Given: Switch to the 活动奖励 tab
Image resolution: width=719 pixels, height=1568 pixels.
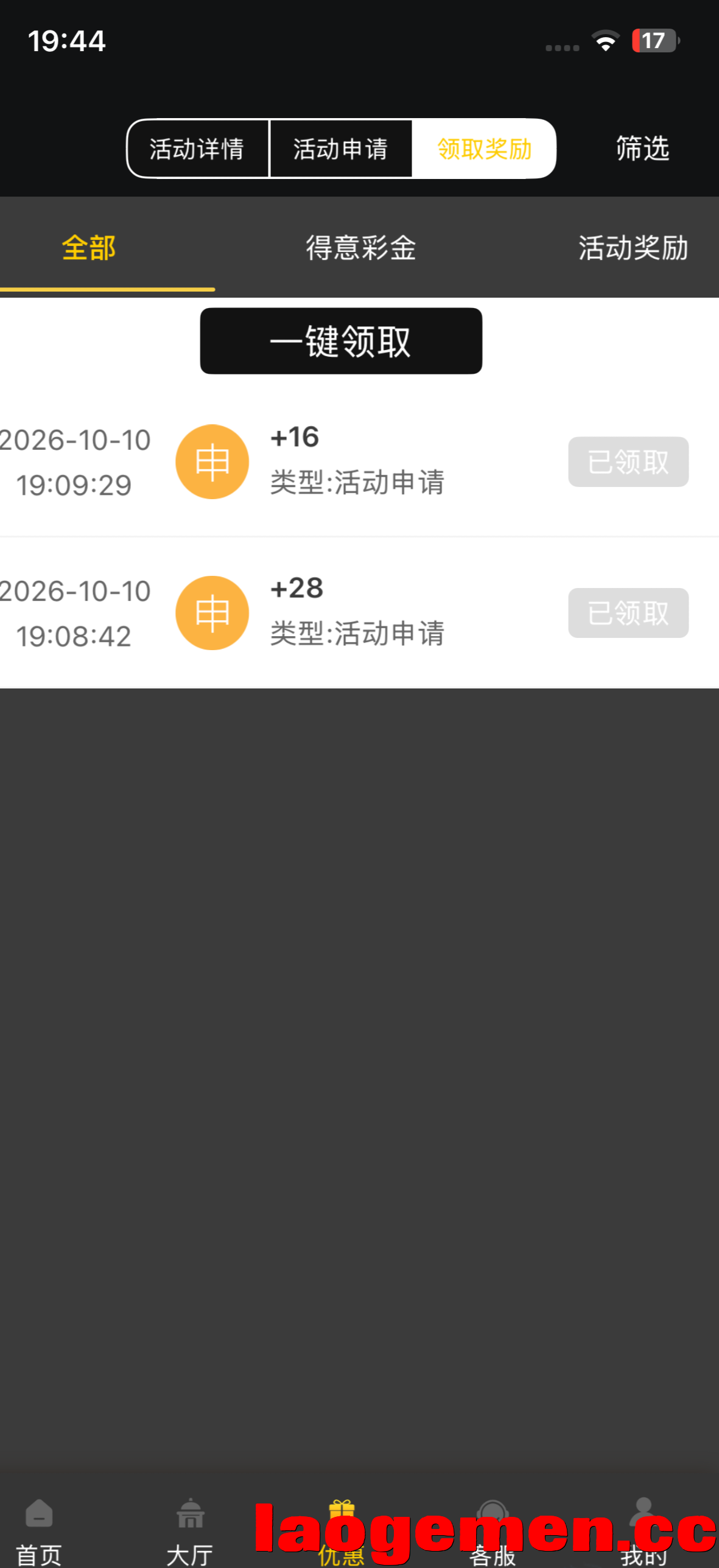Looking at the screenshot, I should 633,248.
